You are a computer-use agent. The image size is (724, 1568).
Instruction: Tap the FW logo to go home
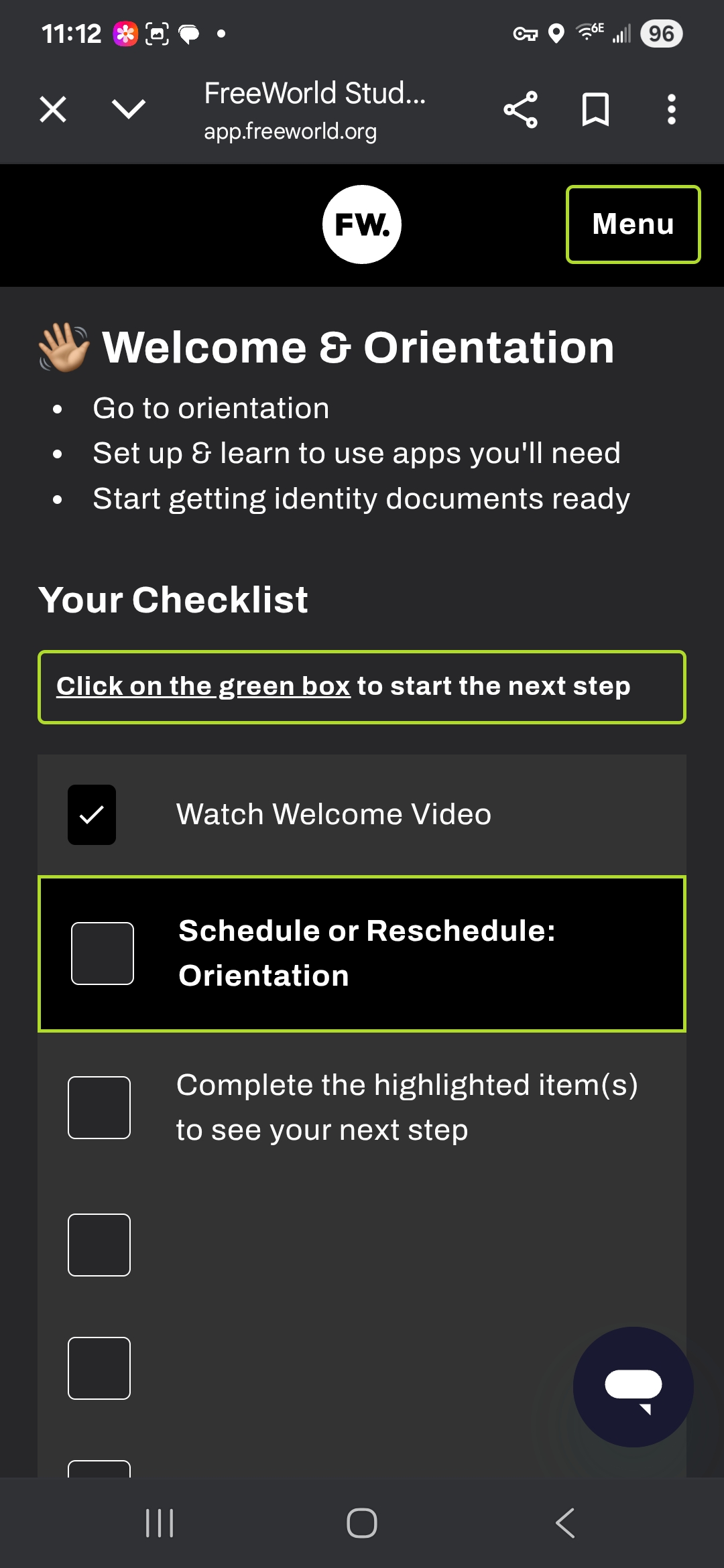click(x=362, y=224)
